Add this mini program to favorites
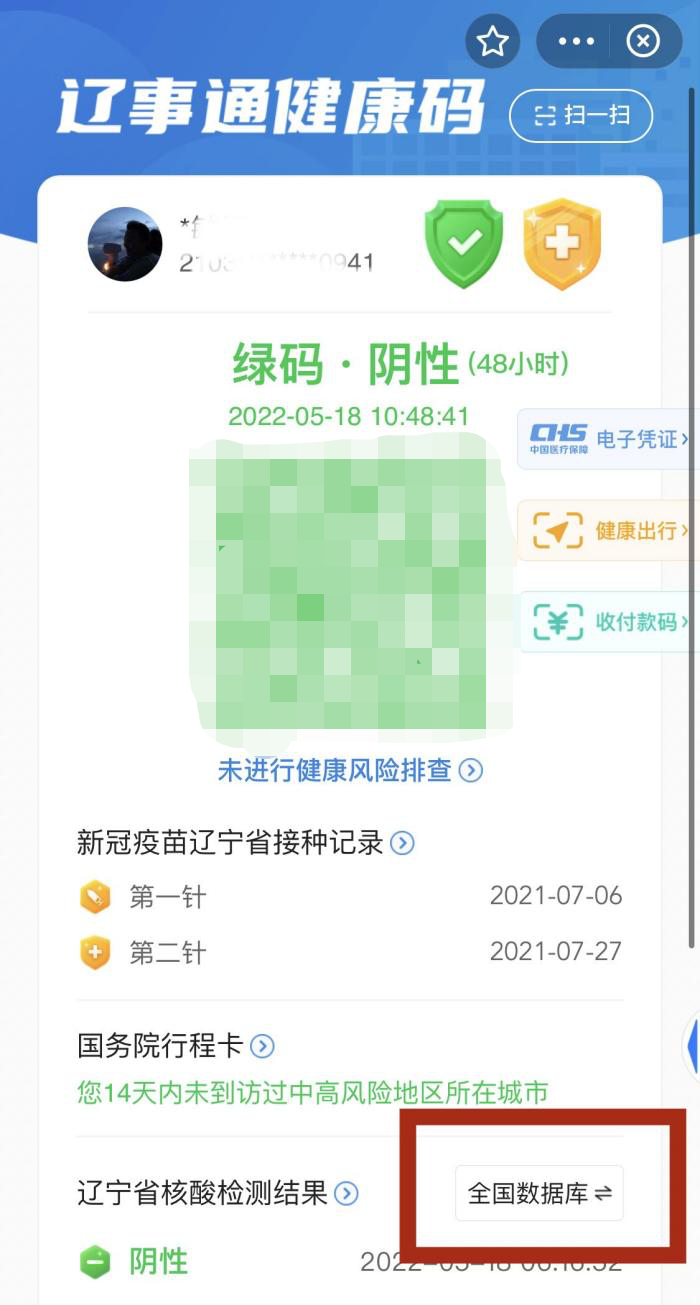This screenshot has height=1305, width=700. coord(492,41)
